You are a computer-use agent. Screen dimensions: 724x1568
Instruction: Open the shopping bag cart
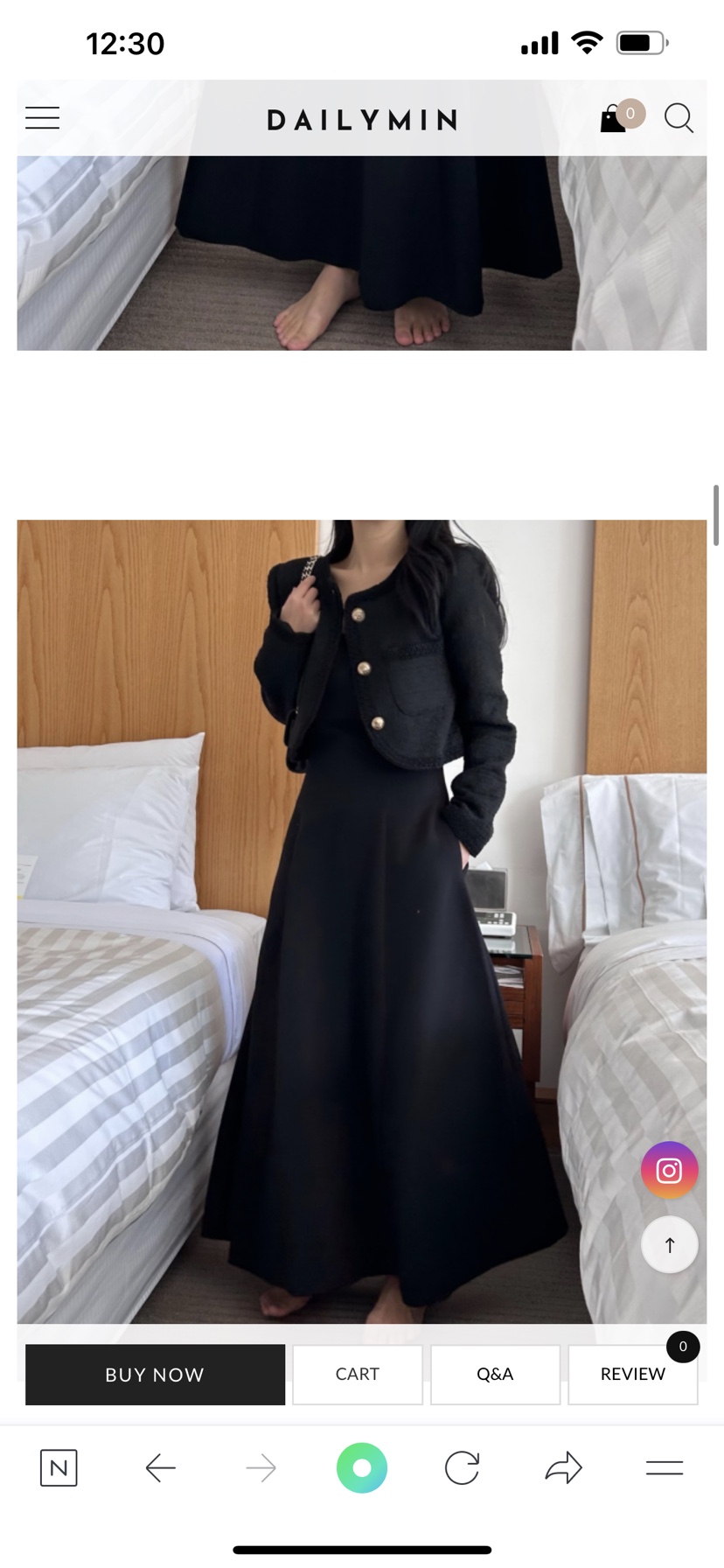(x=614, y=119)
